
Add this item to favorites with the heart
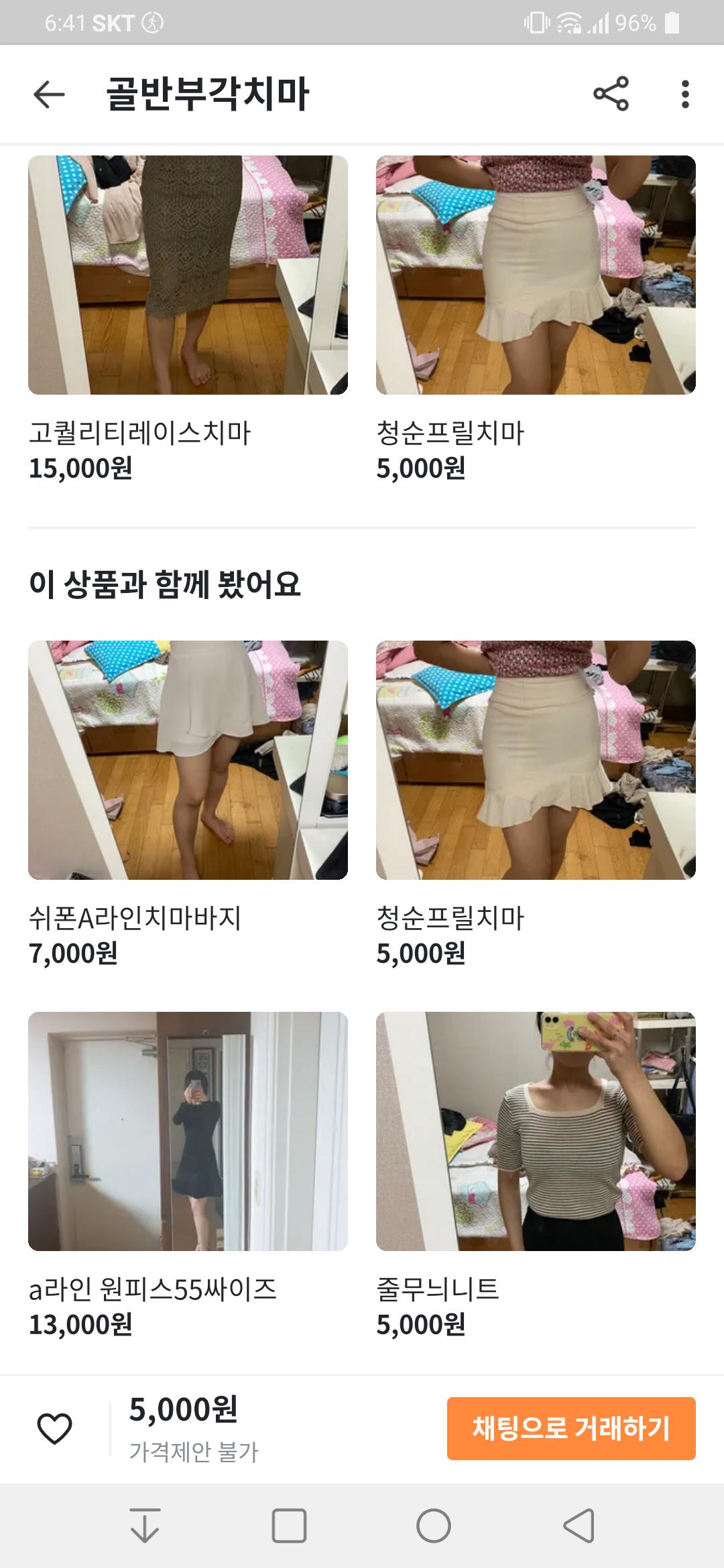click(54, 1428)
